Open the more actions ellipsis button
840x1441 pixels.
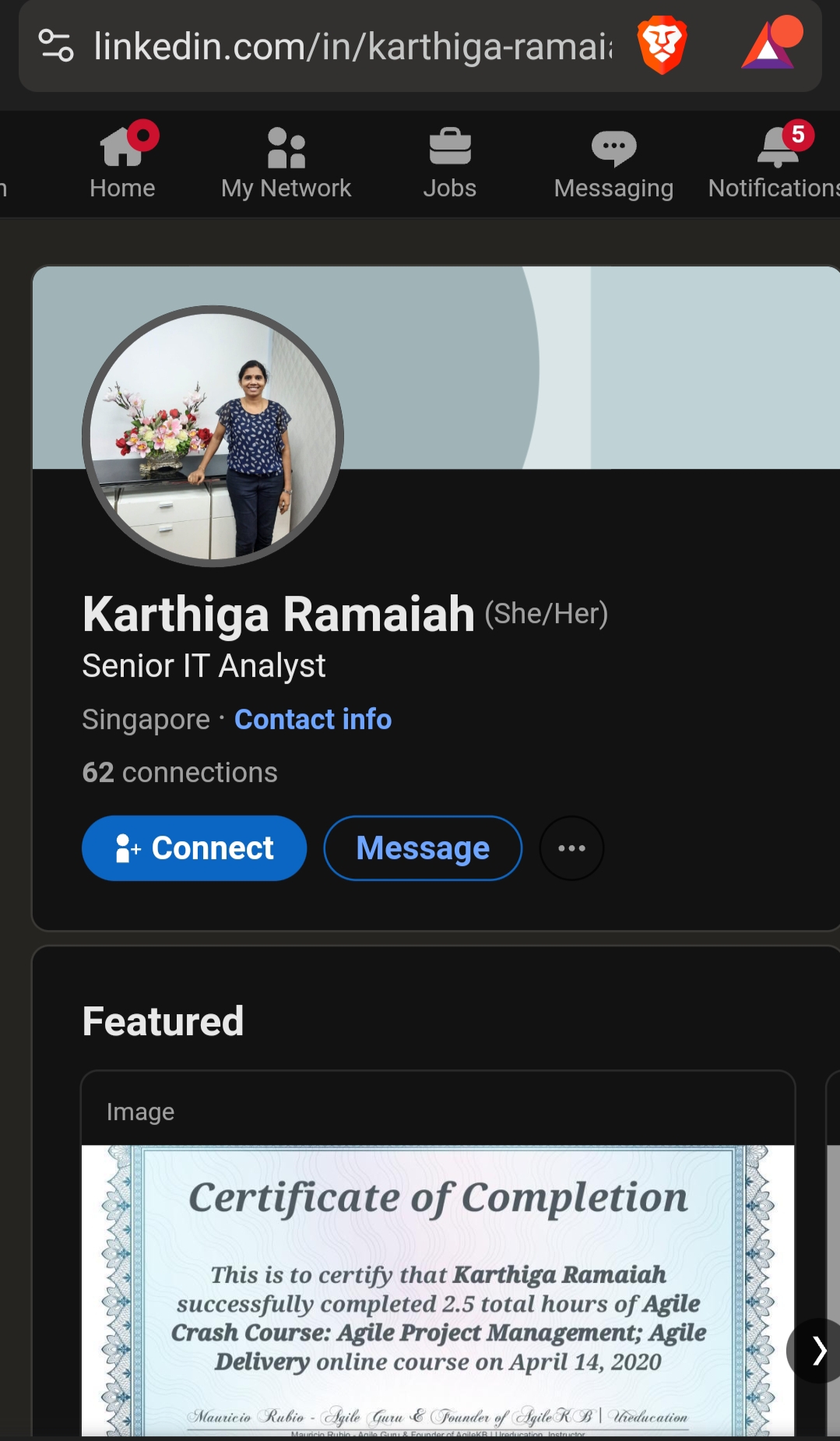(x=571, y=848)
